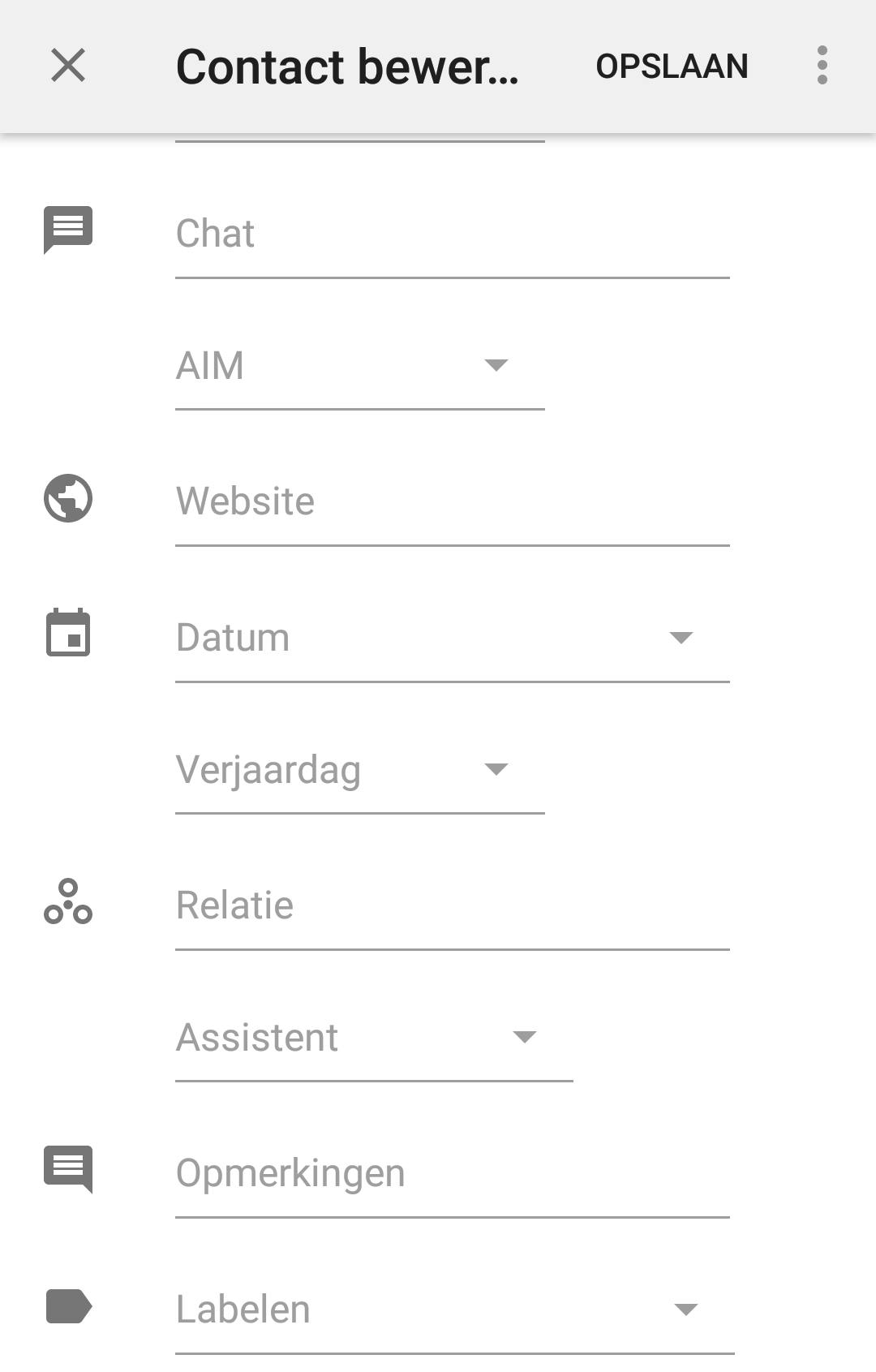This screenshot has width=876, height=1372.
Task: Close the contact editor
Action: 68,66
